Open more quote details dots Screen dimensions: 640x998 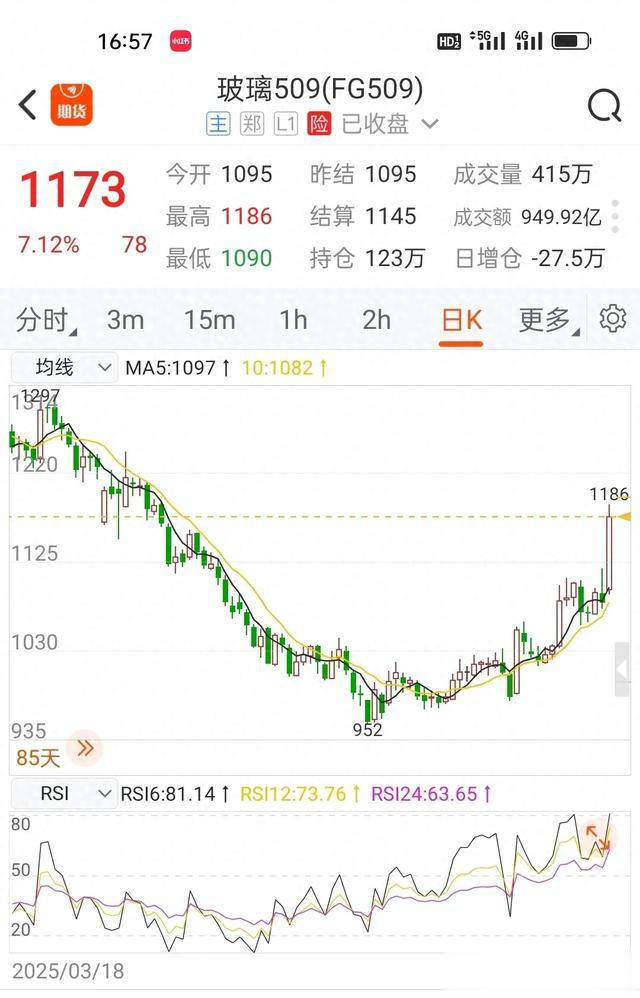tap(615, 215)
